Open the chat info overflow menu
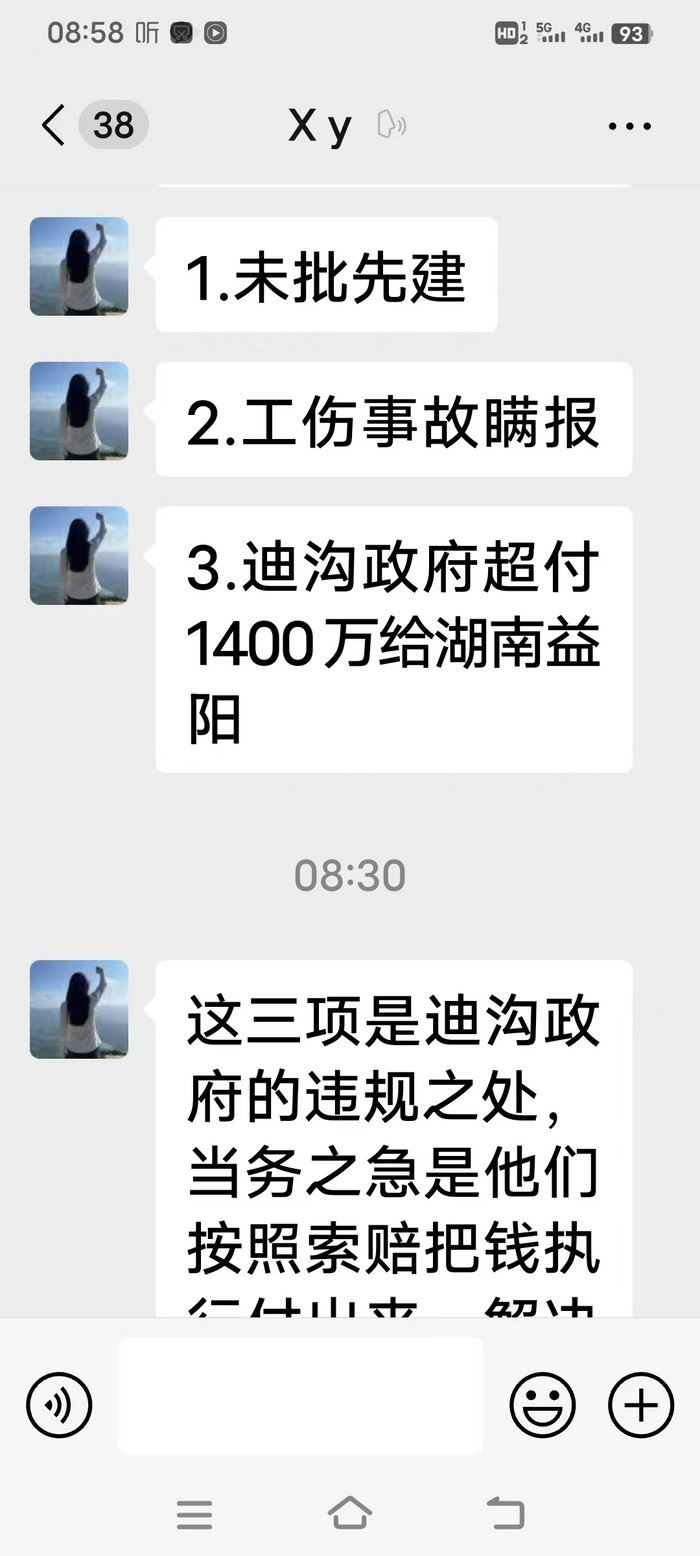The image size is (700, 1556). [630, 126]
